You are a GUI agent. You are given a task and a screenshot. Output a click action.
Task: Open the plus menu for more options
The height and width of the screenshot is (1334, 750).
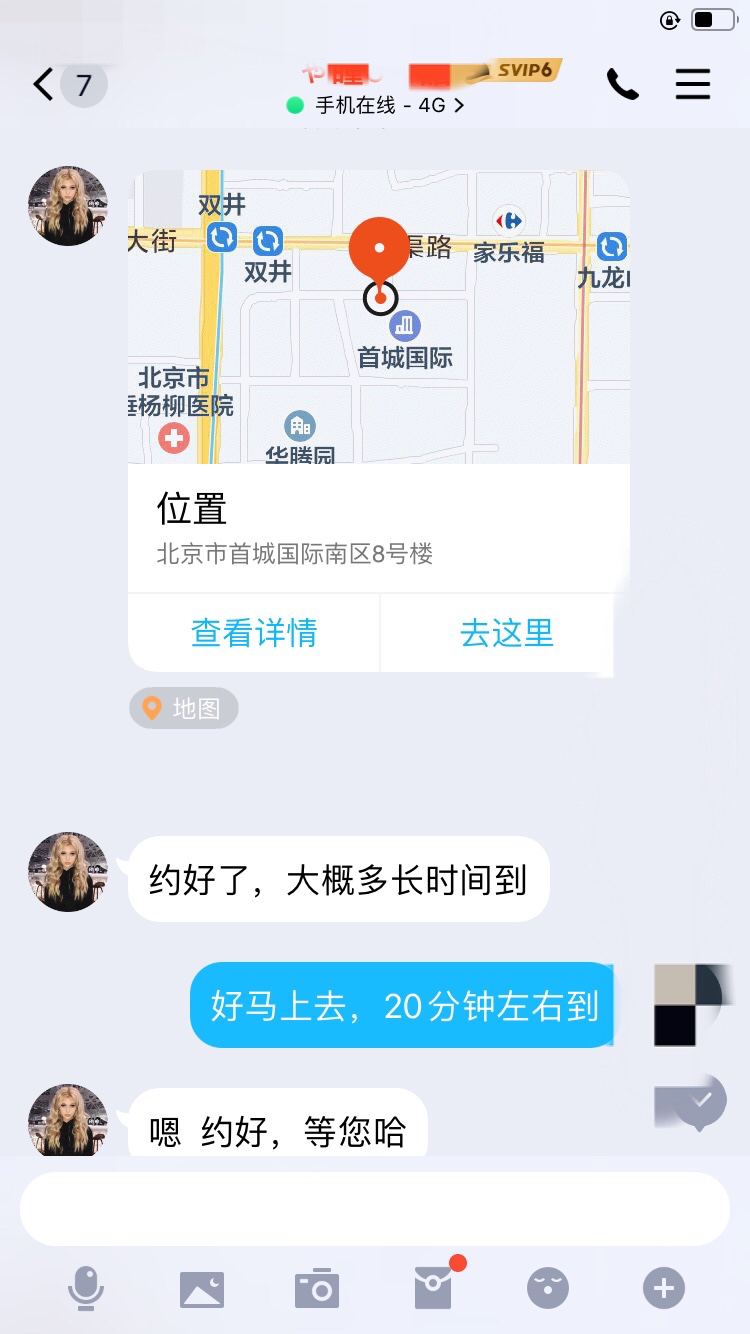click(664, 1288)
